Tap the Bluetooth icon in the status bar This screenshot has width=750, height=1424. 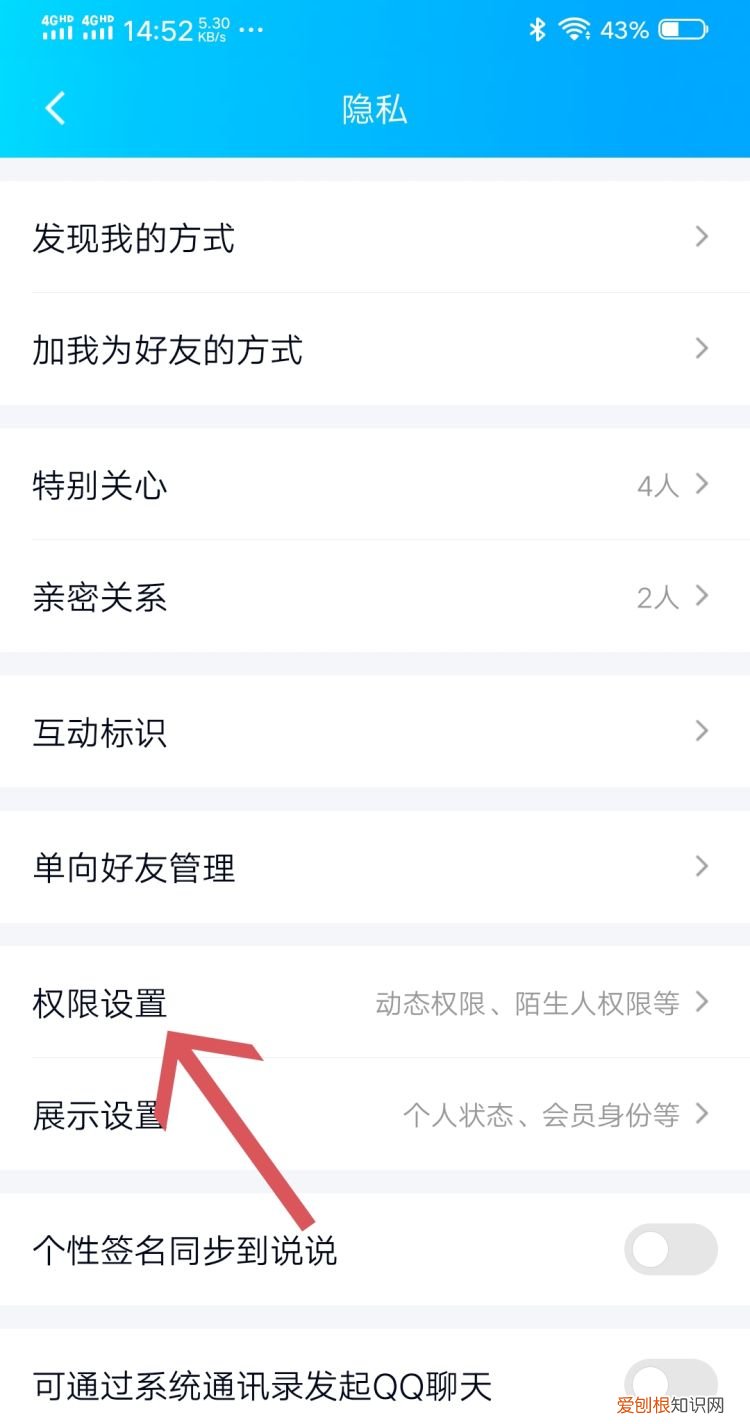coord(536,31)
